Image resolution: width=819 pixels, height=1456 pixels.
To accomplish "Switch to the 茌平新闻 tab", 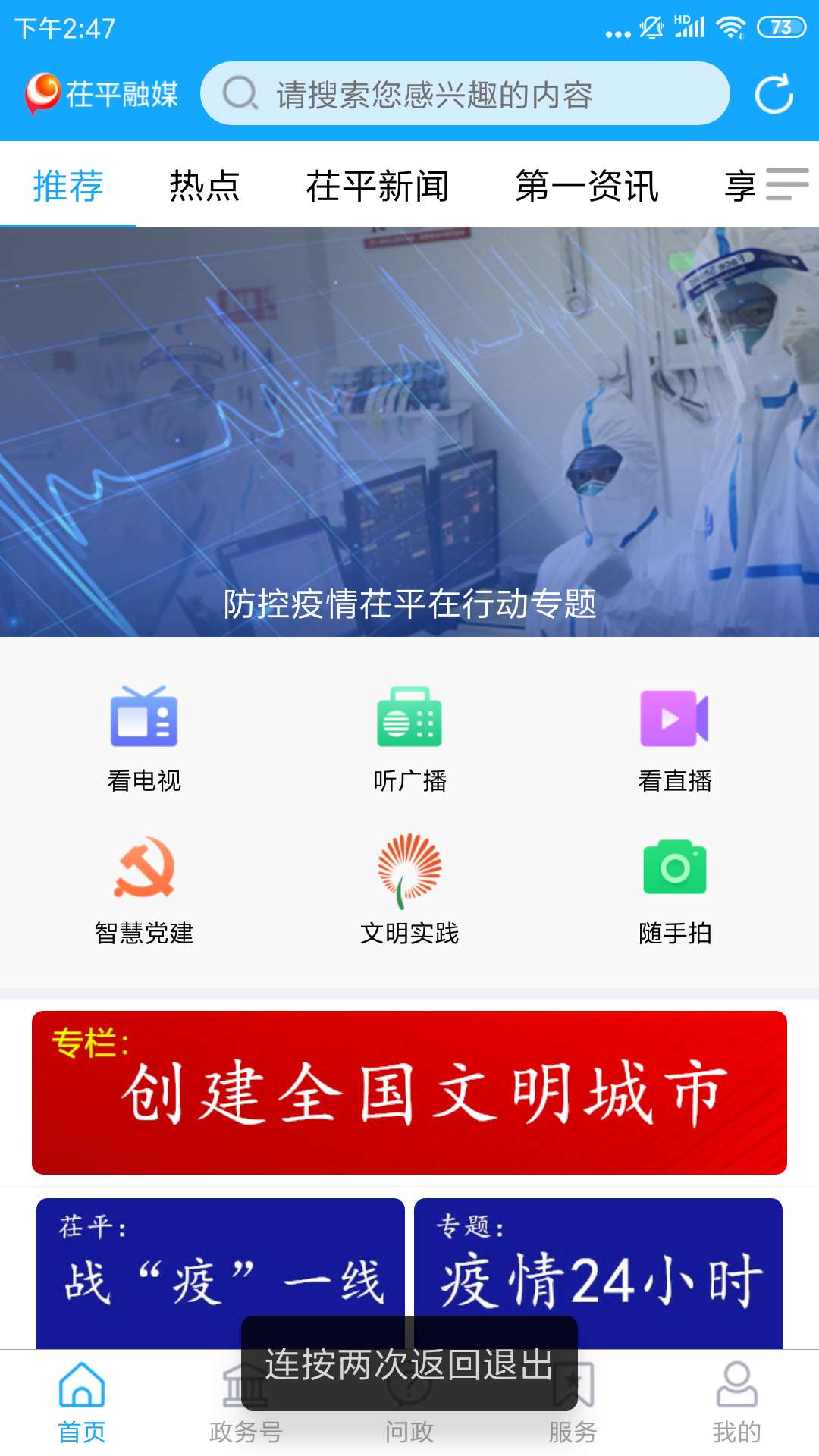I will click(x=377, y=186).
